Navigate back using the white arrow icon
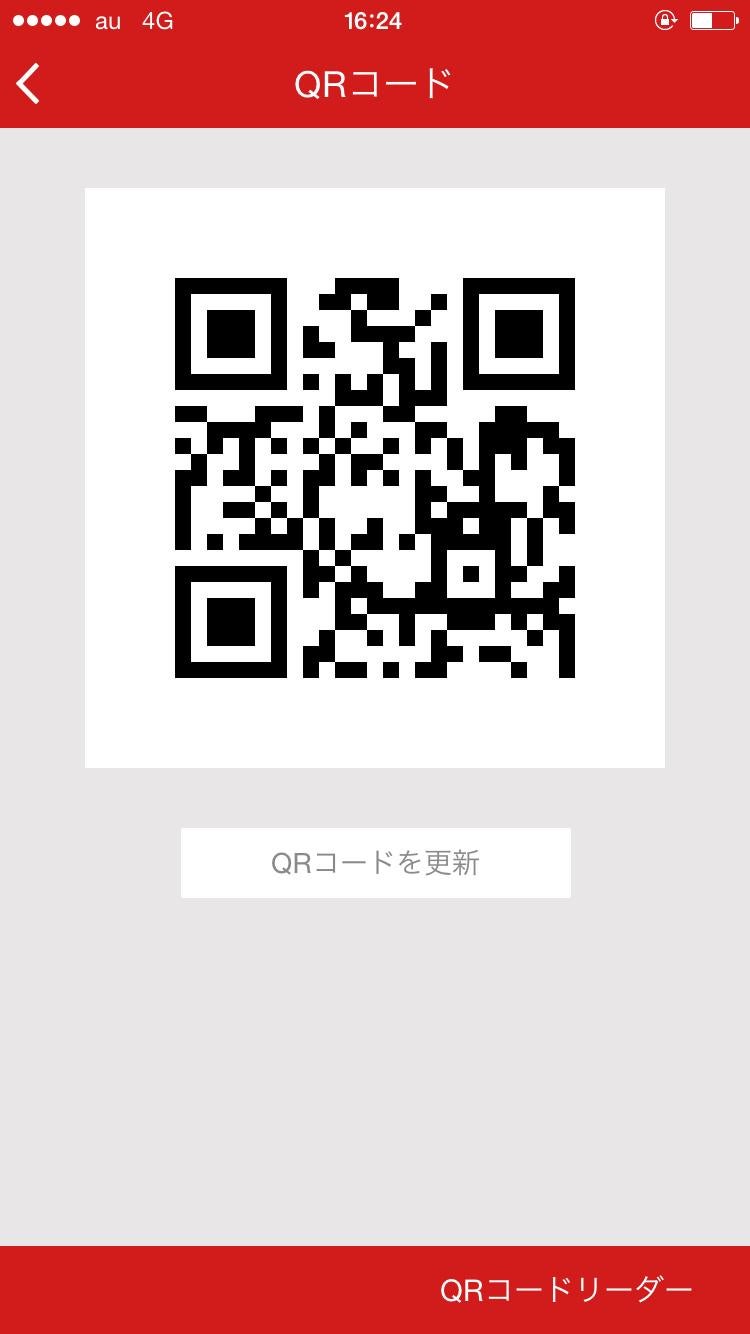 27,84
